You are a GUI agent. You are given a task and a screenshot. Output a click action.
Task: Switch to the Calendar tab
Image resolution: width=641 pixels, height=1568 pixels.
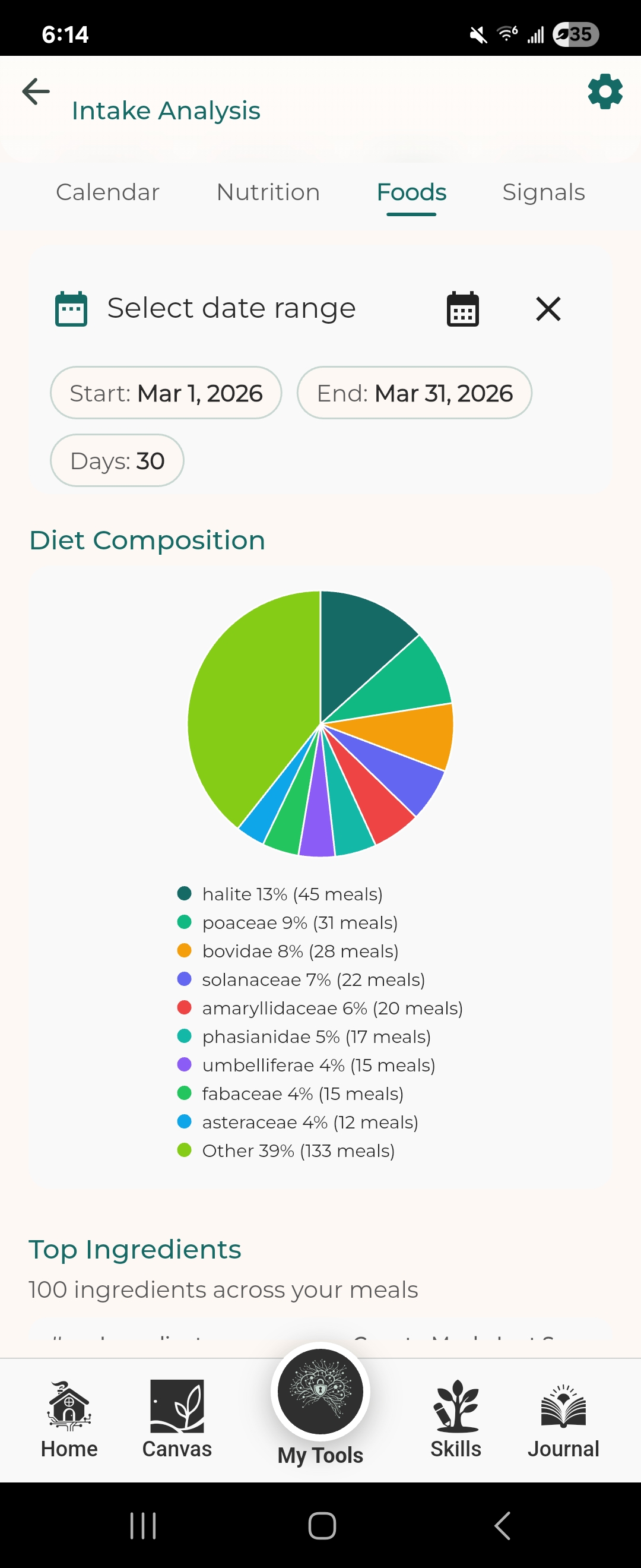click(107, 192)
